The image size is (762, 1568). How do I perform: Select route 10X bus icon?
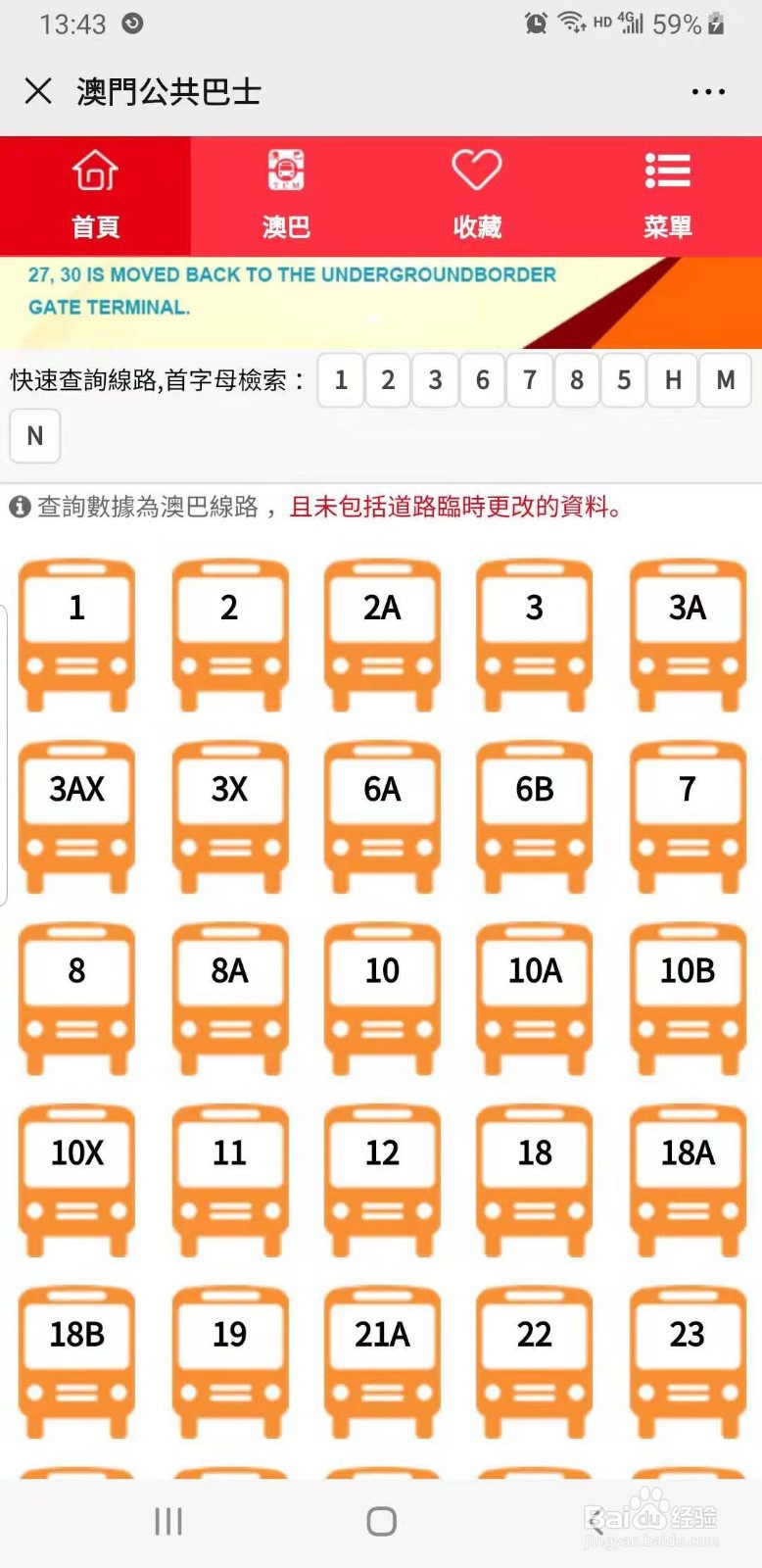point(76,1176)
